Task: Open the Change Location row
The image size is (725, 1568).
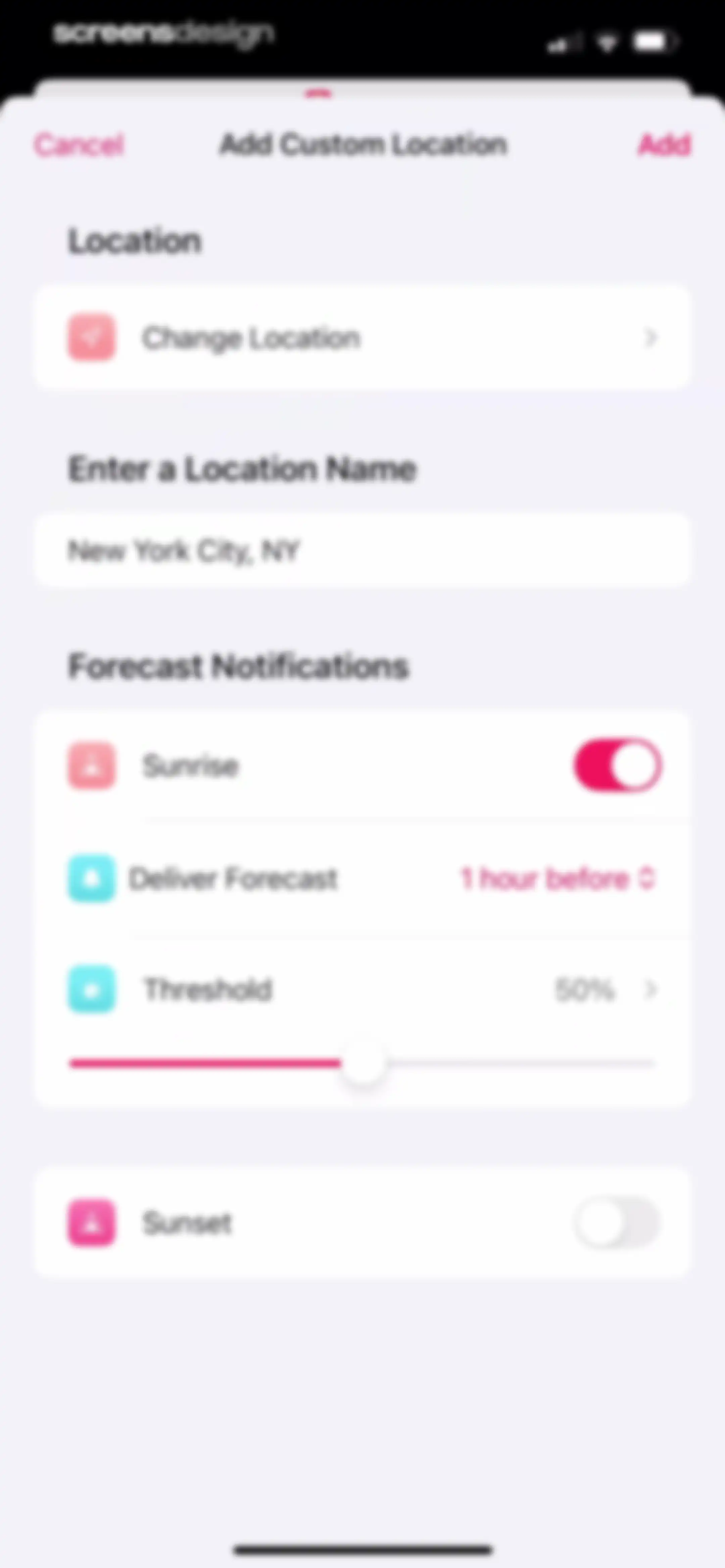Action: coord(362,337)
